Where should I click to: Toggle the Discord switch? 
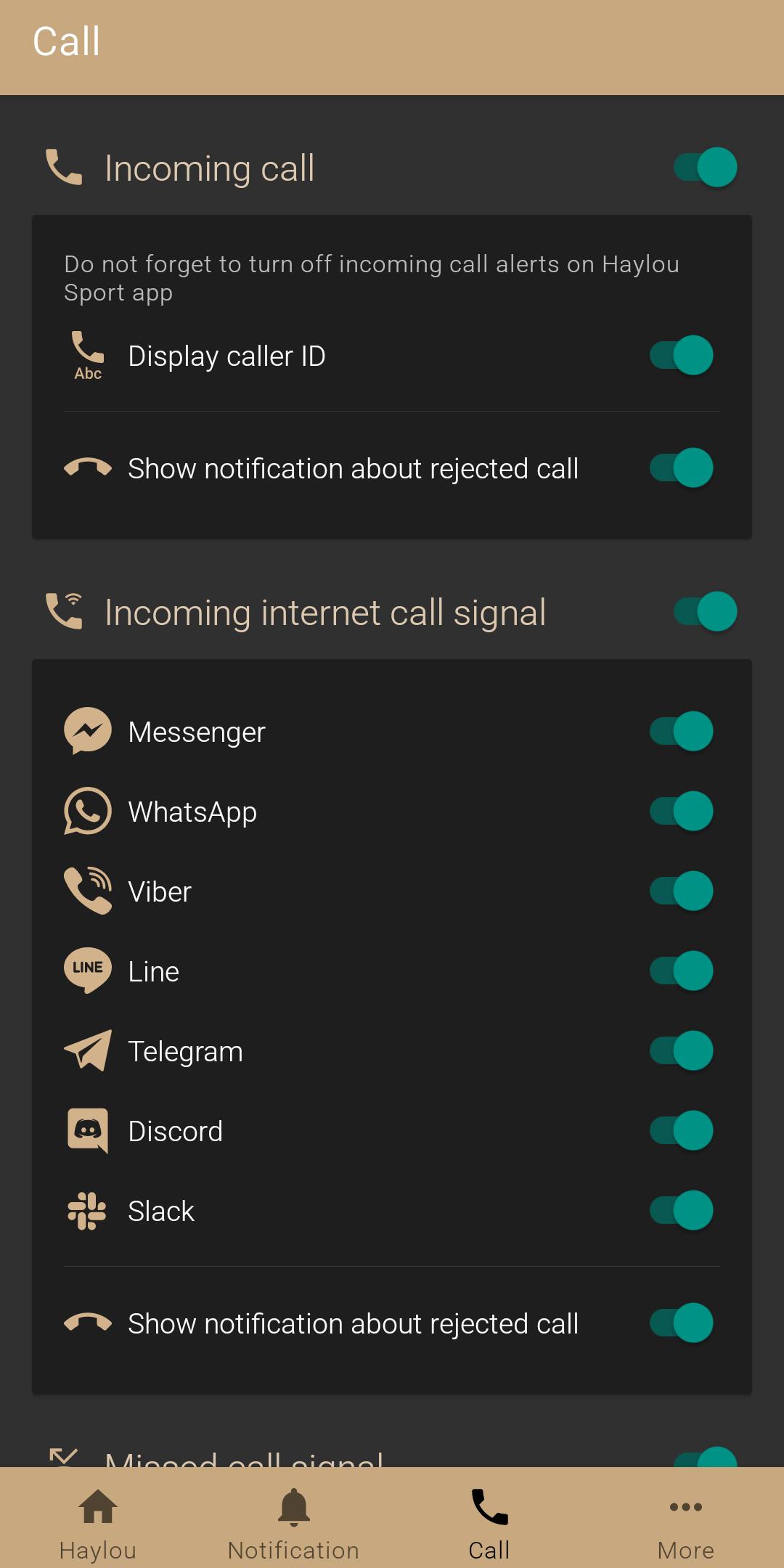click(x=681, y=1130)
